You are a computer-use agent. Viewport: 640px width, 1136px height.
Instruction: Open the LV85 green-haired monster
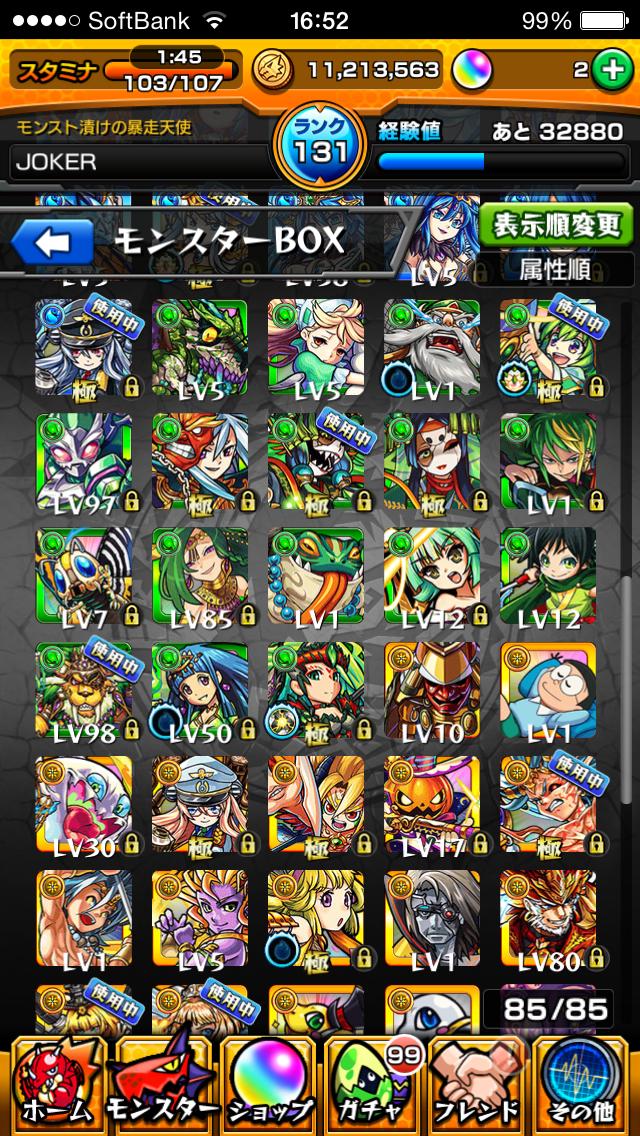[200, 577]
